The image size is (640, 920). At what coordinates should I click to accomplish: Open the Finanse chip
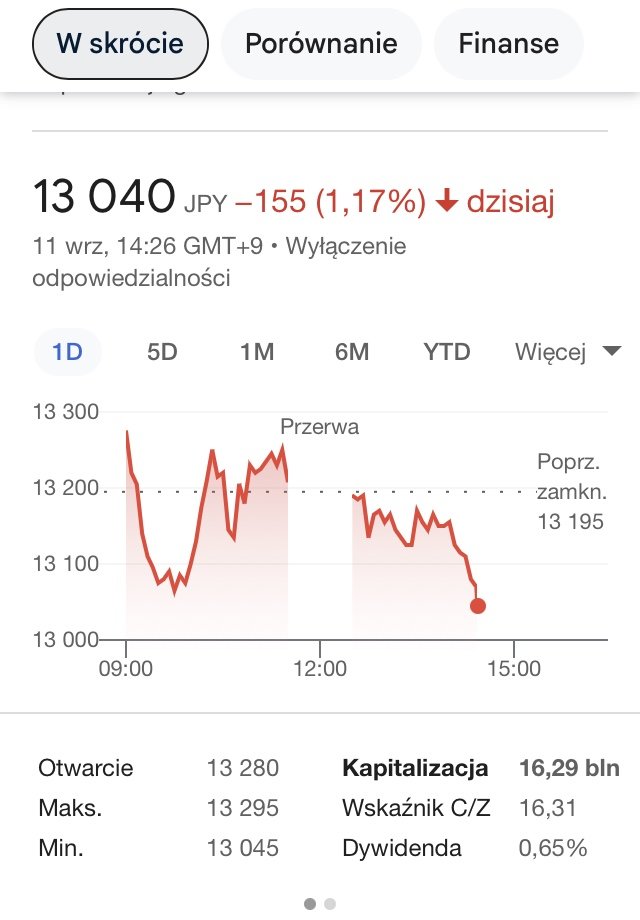(508, 44)
